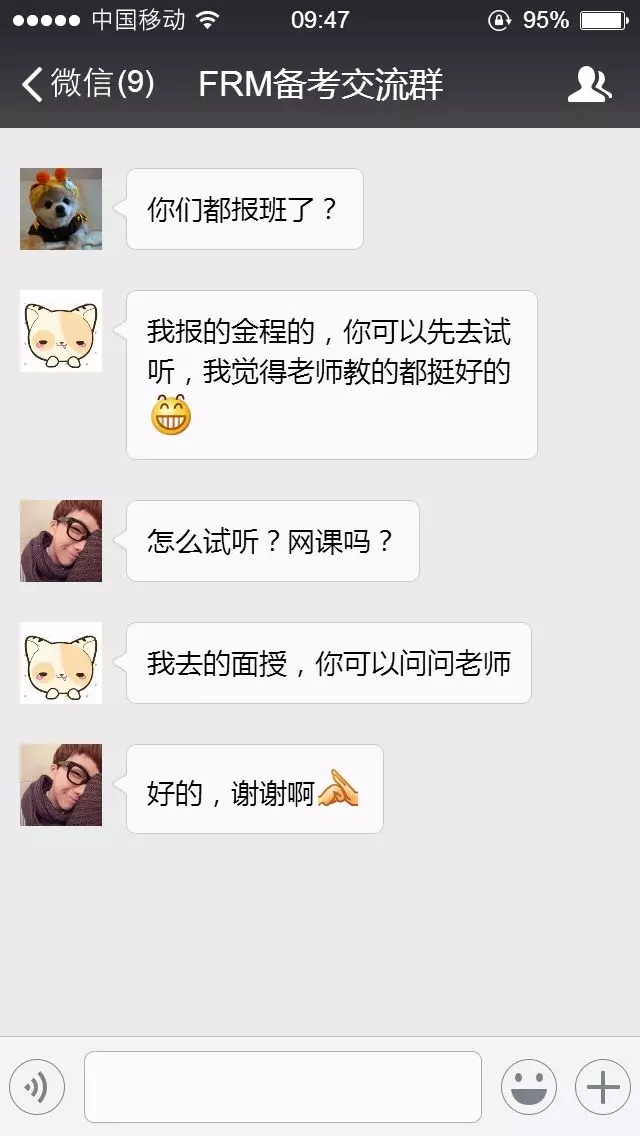Open the plus attachments menu
The width and height of the screenshot is (640, 1136).
(602, 1087)
